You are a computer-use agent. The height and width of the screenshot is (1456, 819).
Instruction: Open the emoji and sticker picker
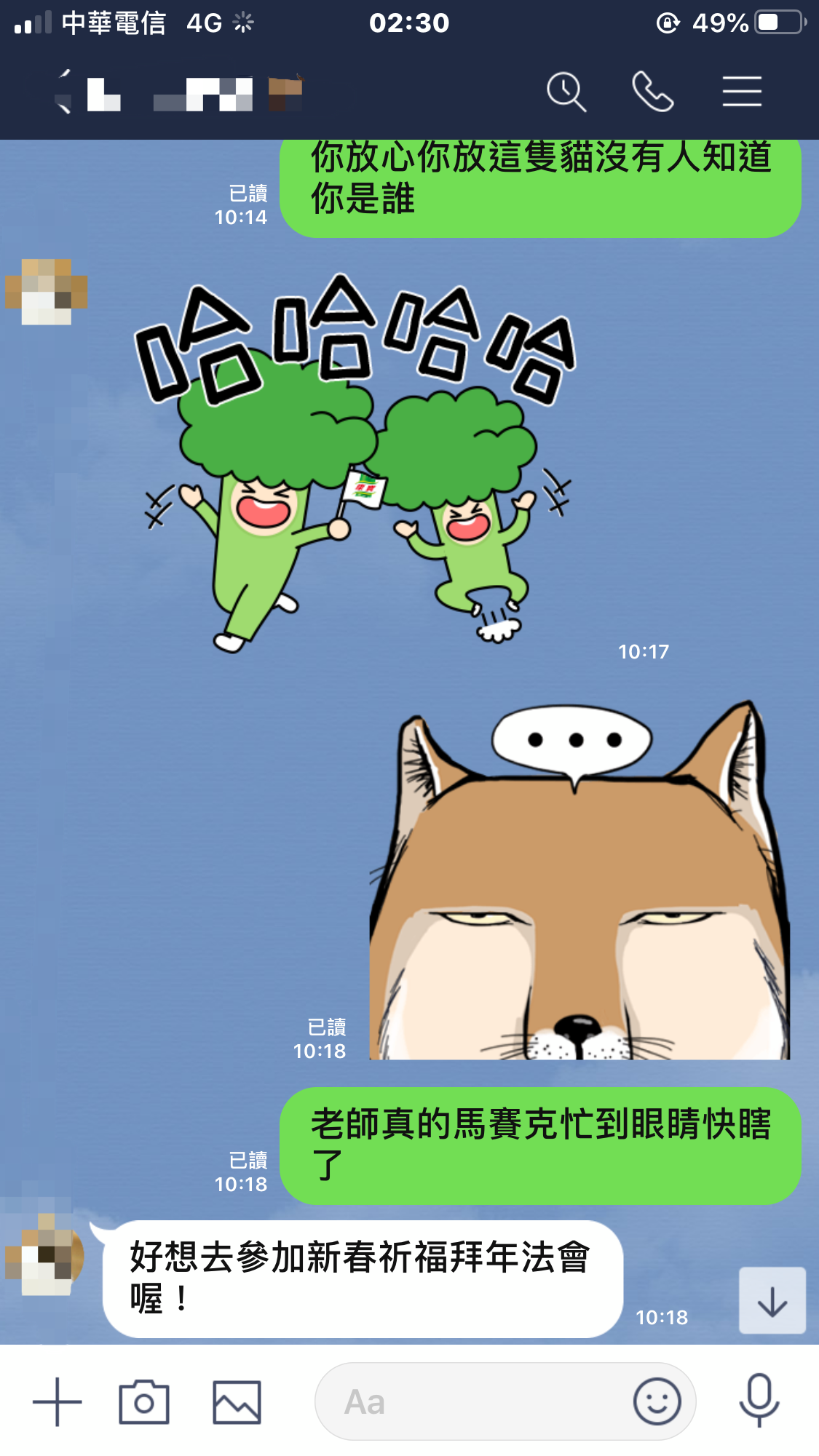click(x=657, y=1401)
